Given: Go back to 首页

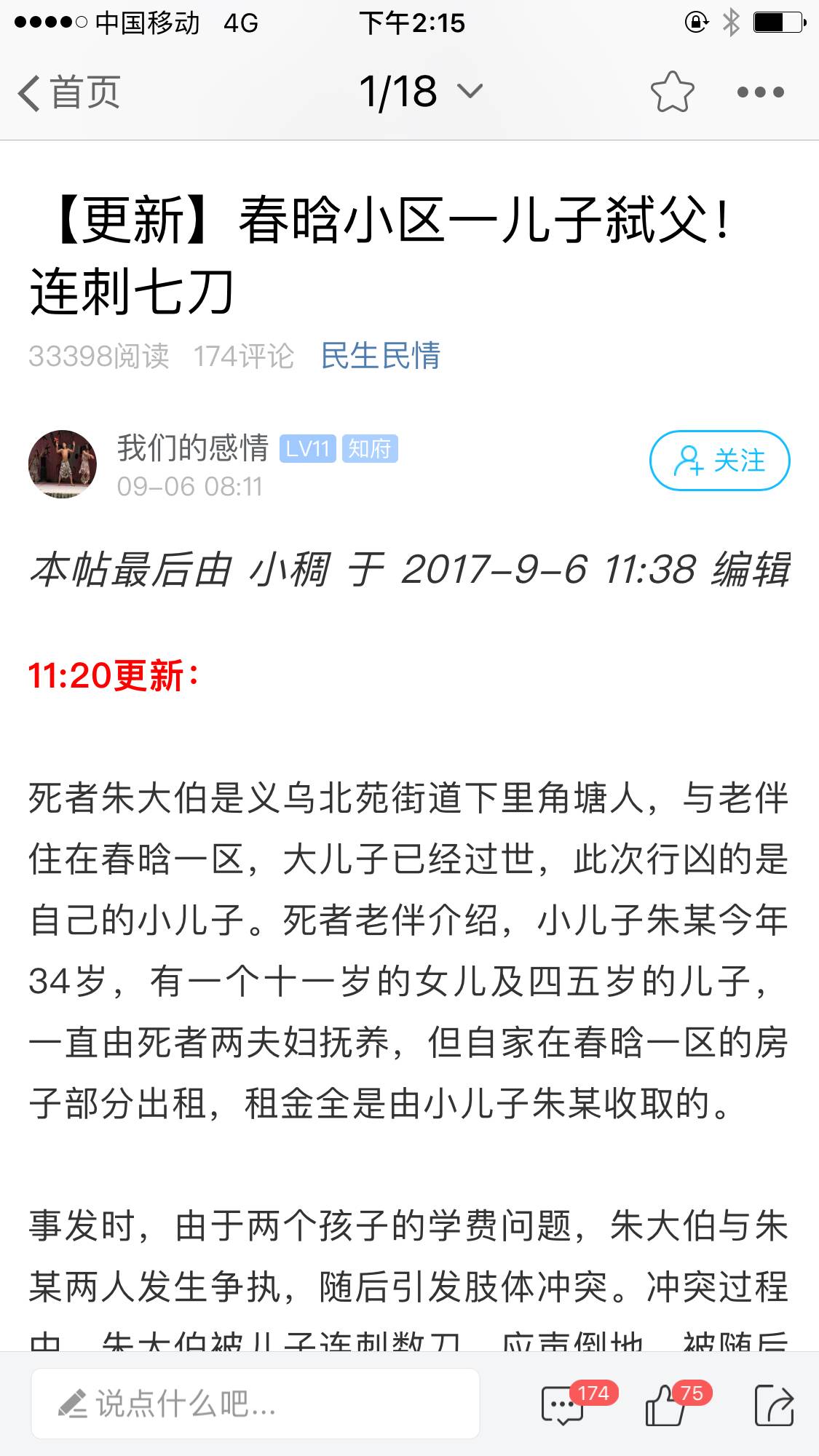Looking at the screenshot, I should [x=69, y=92].
